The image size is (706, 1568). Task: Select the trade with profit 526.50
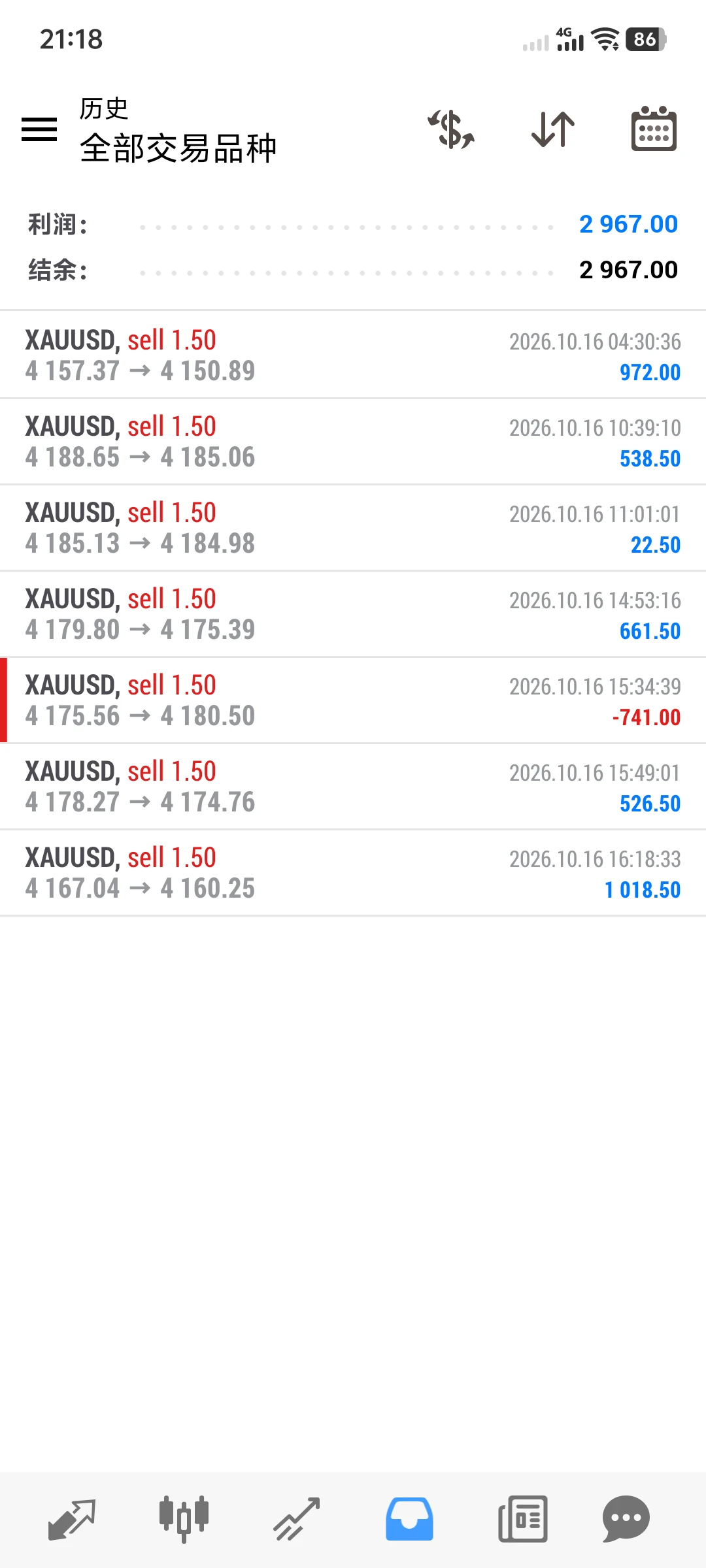tap(353, 786)
